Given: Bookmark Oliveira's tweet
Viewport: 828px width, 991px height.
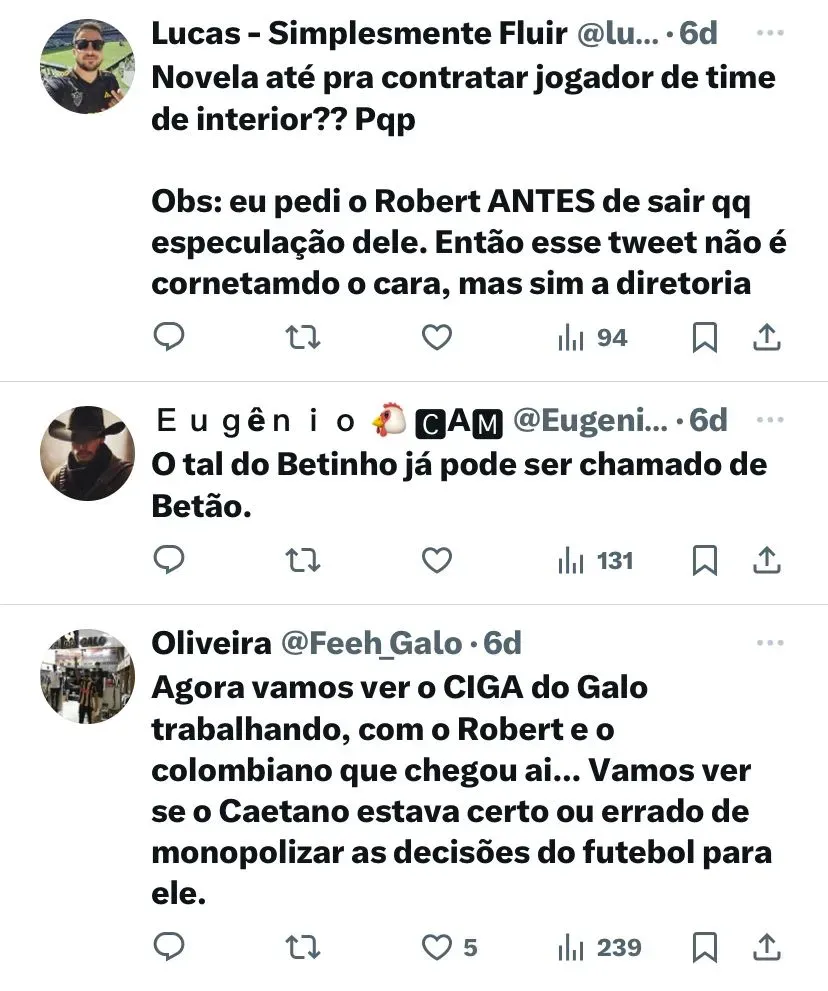Looking at the screenshot, I should point(705,946).
